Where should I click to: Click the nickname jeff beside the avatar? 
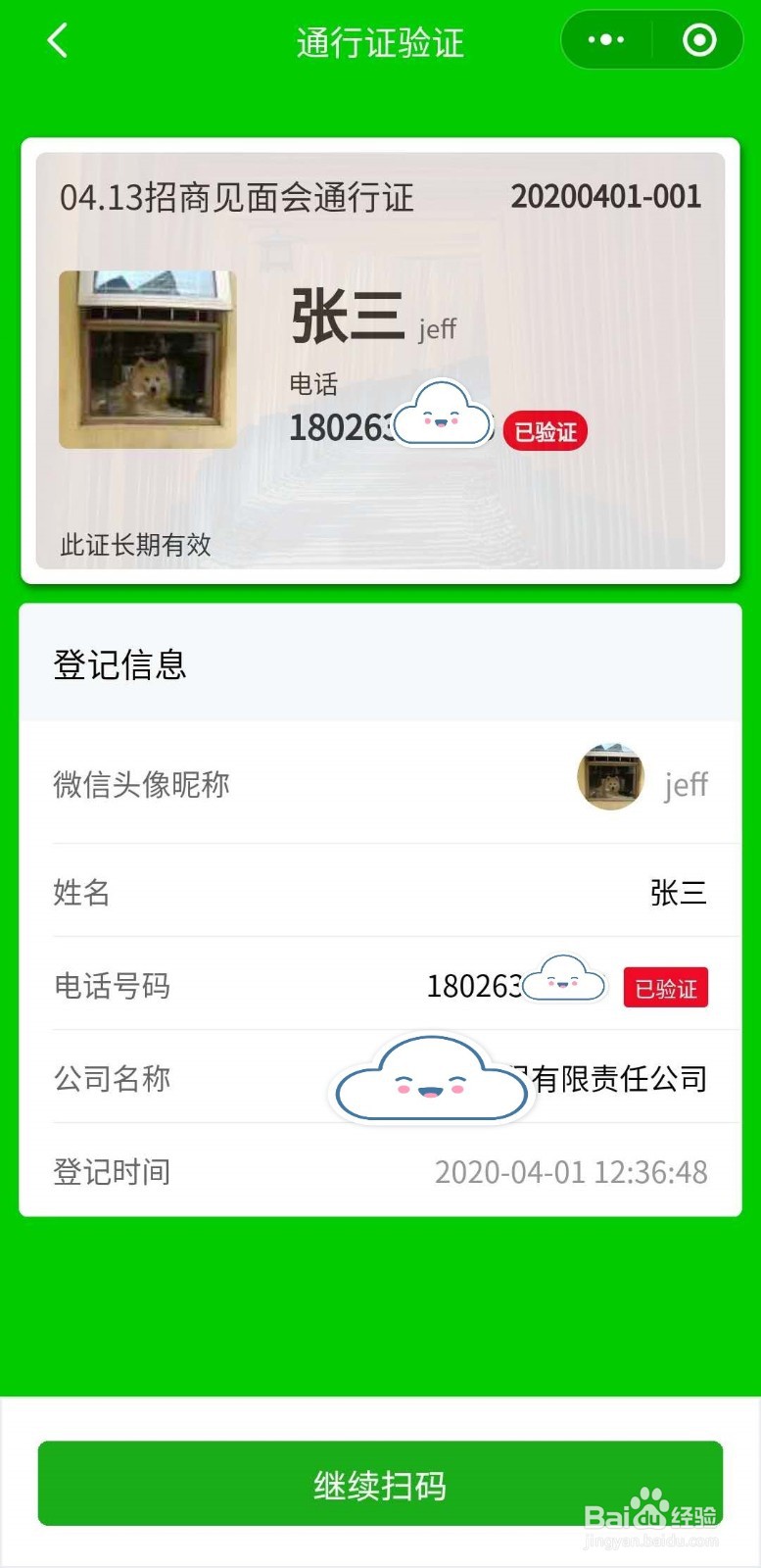click(686, 785)
